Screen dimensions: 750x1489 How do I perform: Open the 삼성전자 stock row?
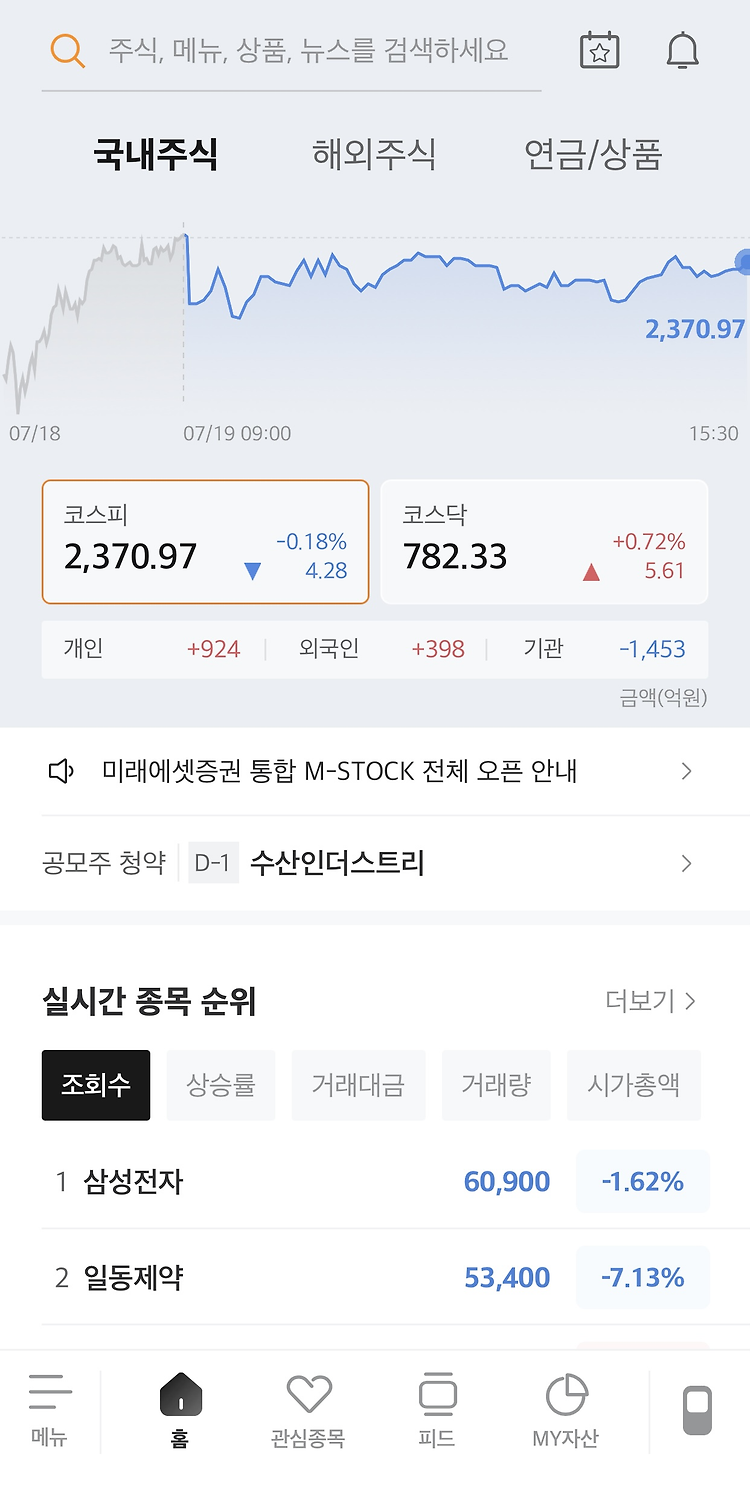[375, 1181]
